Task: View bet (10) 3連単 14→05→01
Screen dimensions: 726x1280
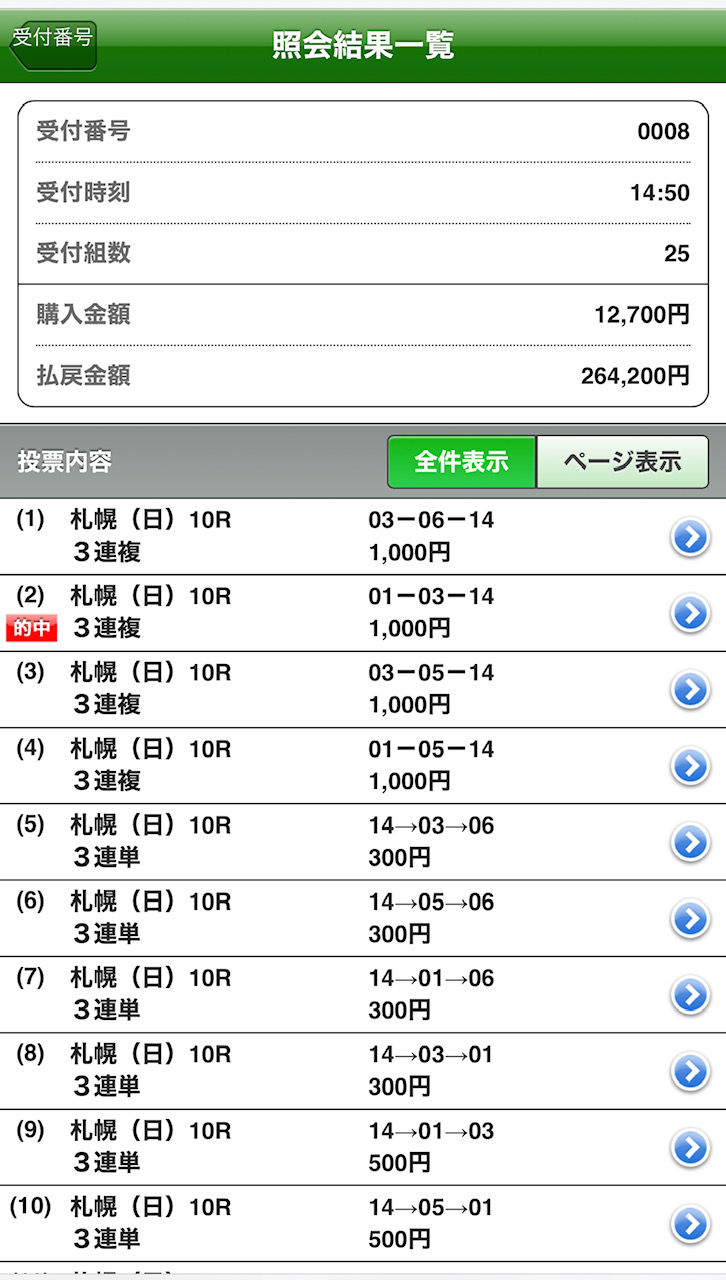Action: point(690,1223)
